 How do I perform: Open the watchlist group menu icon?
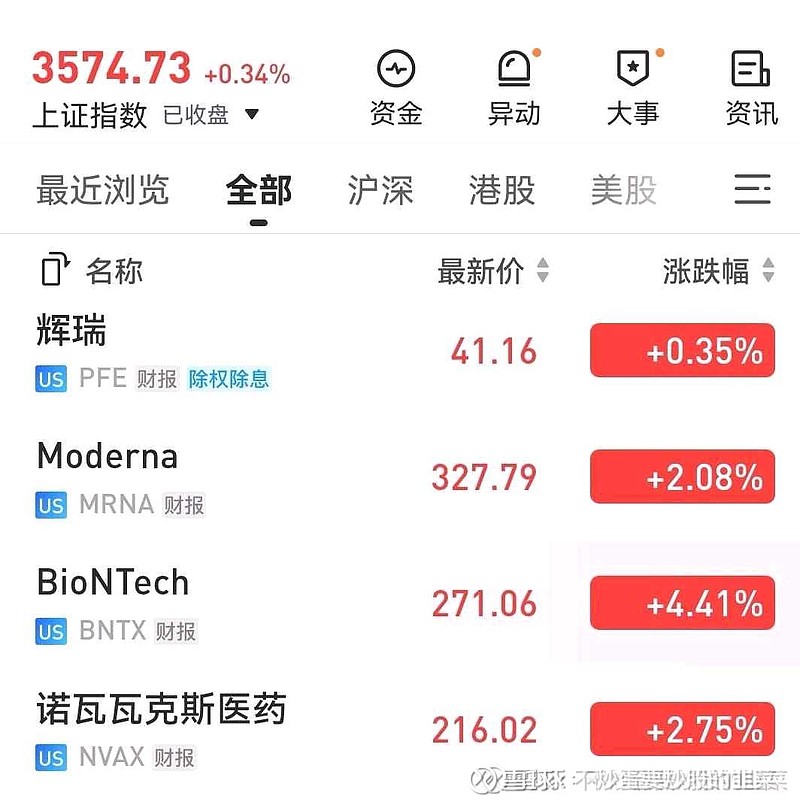[752, 189]
